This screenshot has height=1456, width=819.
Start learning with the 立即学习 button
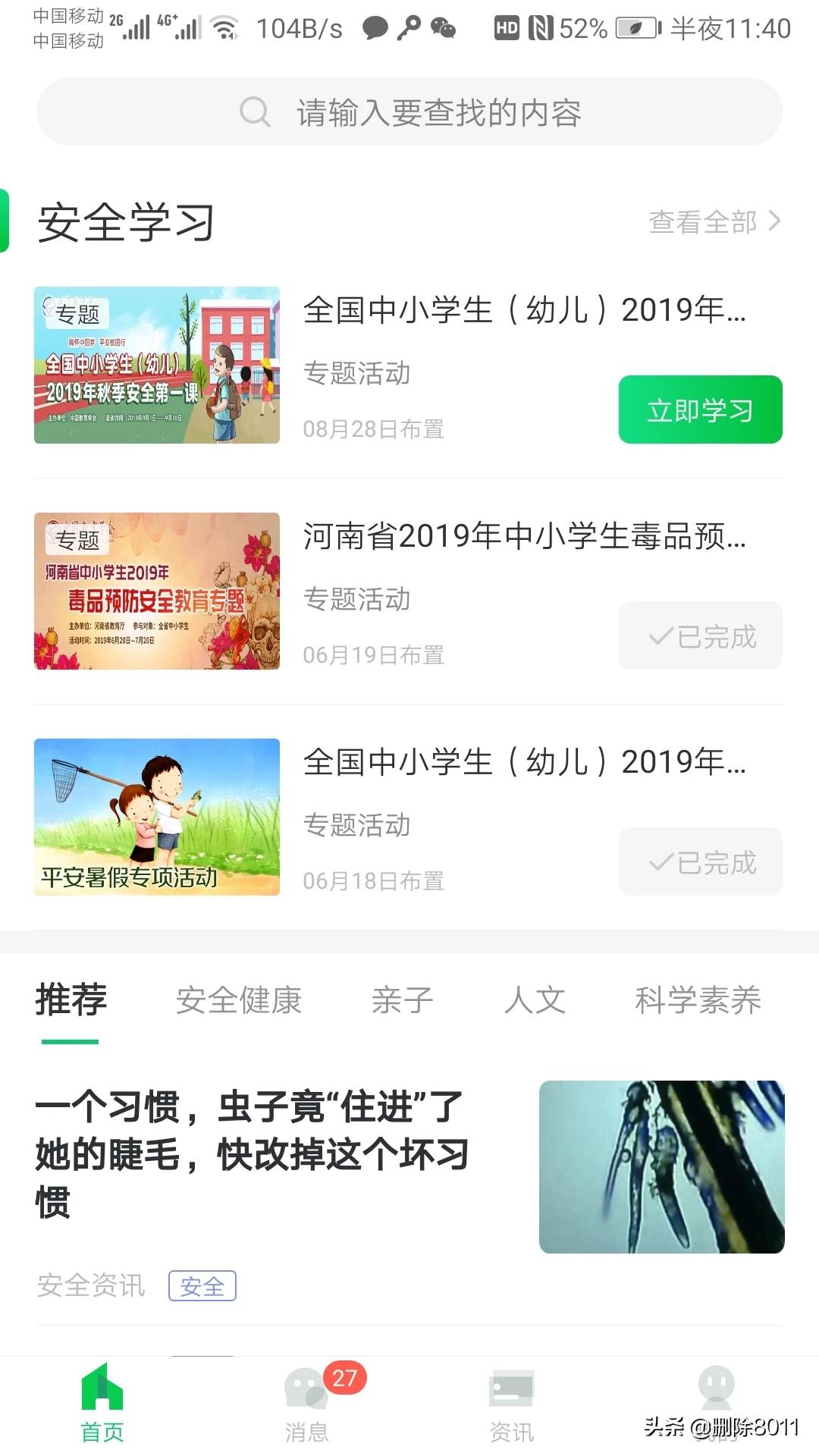[x=700, y=409]
